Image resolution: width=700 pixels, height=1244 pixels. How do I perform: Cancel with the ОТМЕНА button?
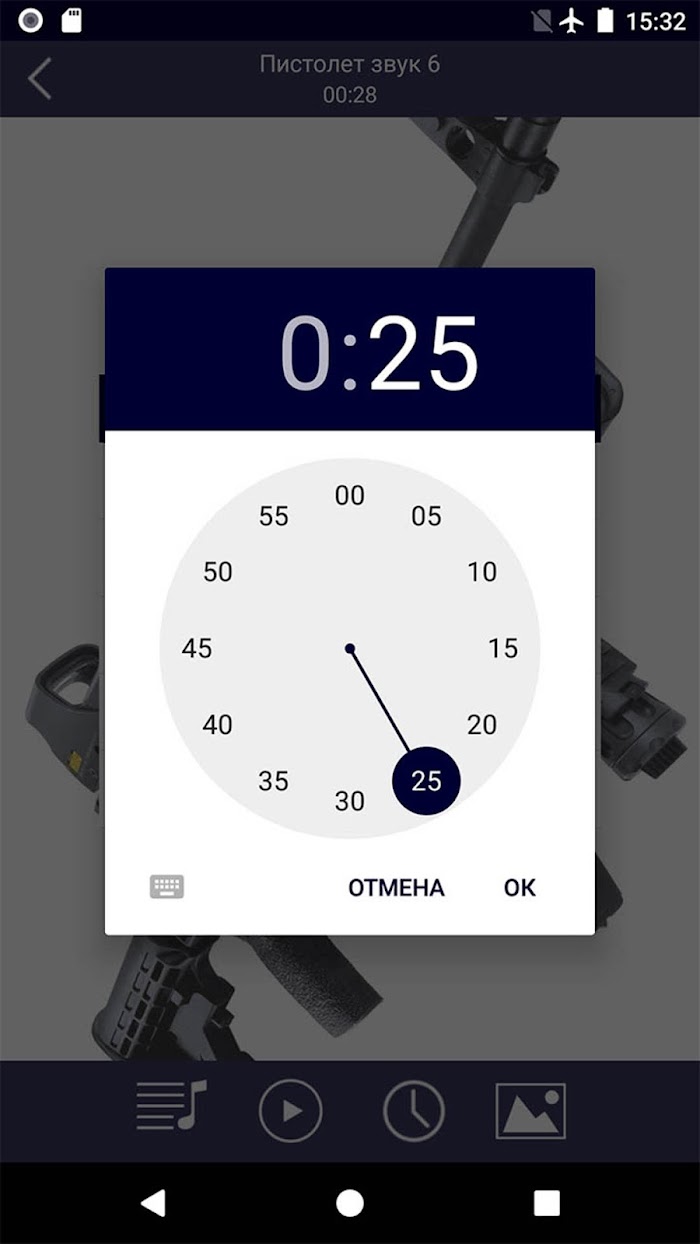pos(396,887)
